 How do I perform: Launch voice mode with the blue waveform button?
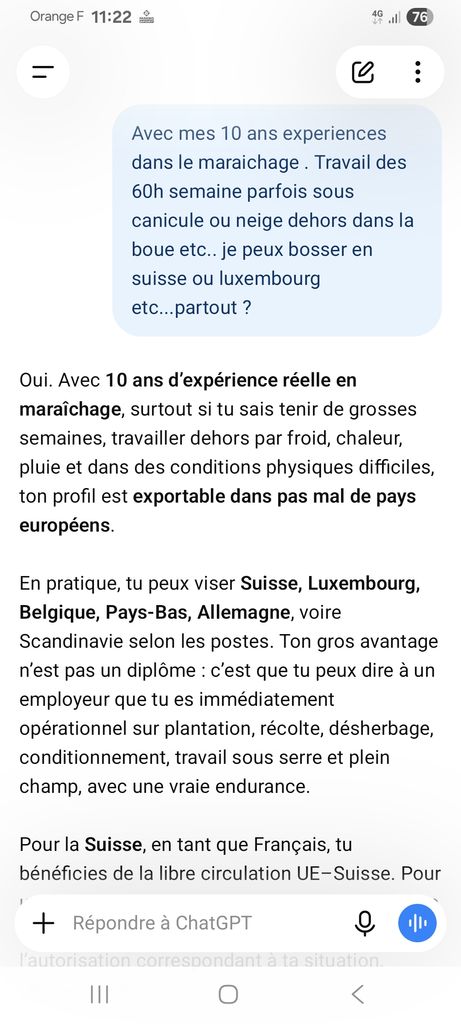pyautogui.click(x=417, y=923)
